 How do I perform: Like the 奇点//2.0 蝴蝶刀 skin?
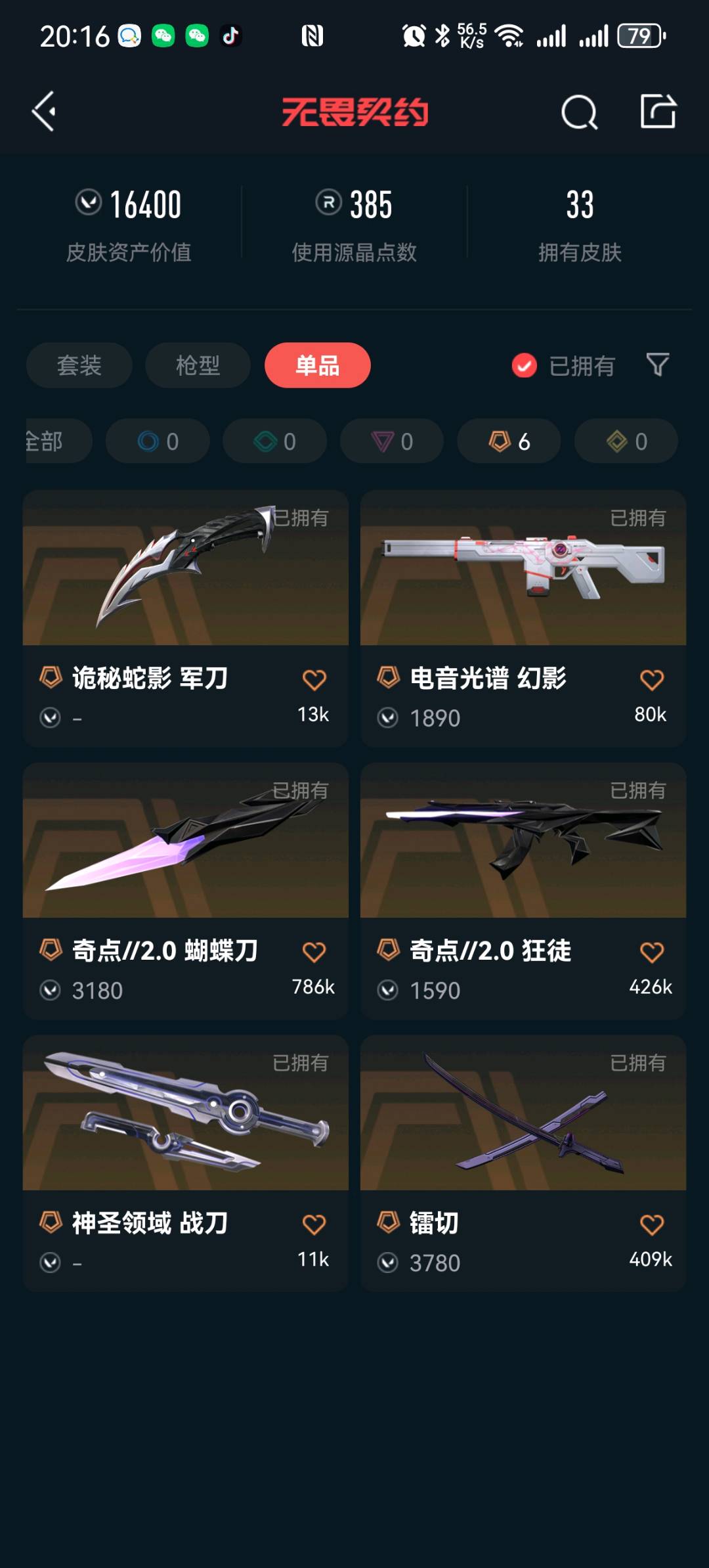314,952
